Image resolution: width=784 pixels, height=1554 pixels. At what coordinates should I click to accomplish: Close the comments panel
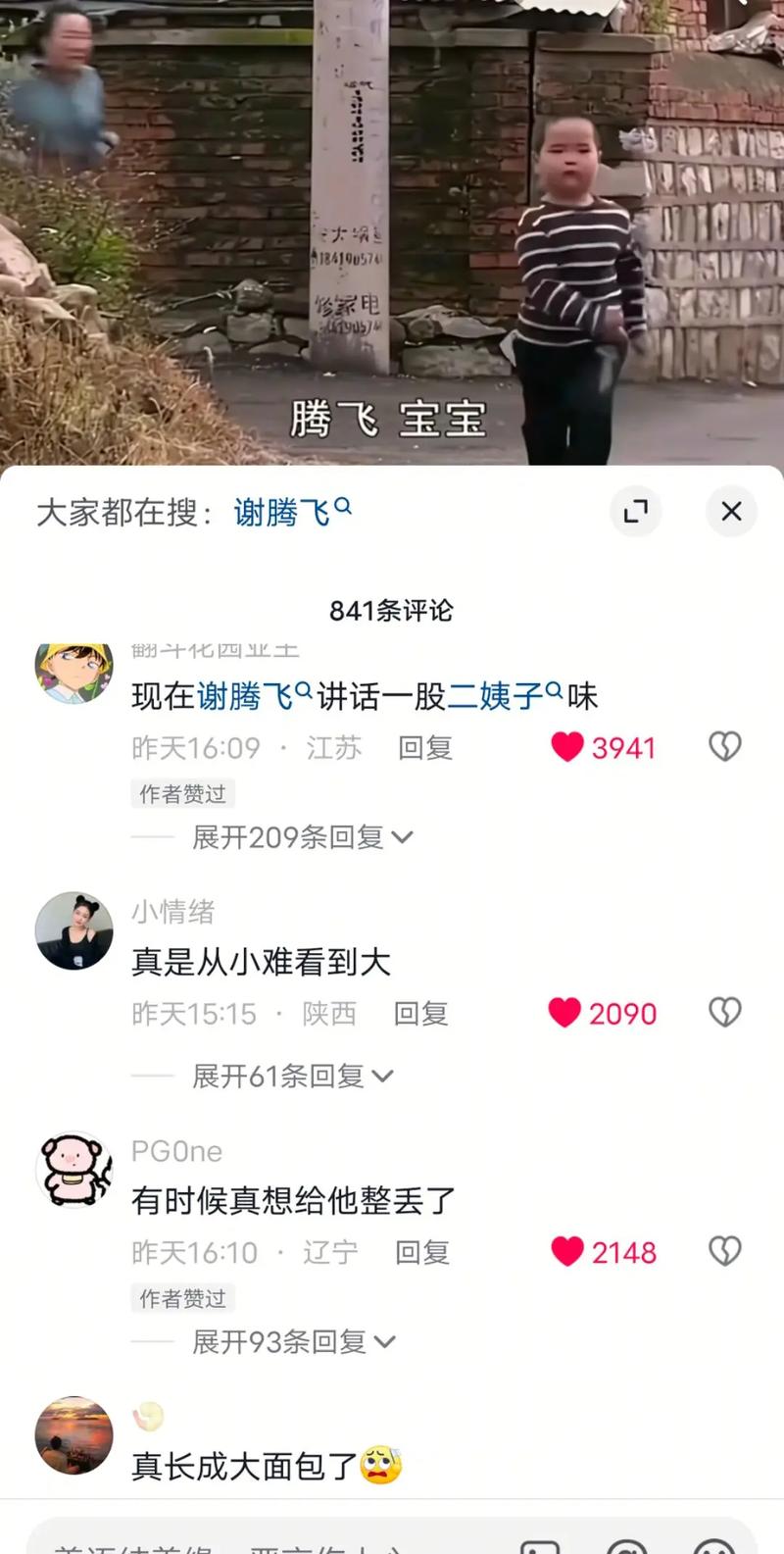731,511
